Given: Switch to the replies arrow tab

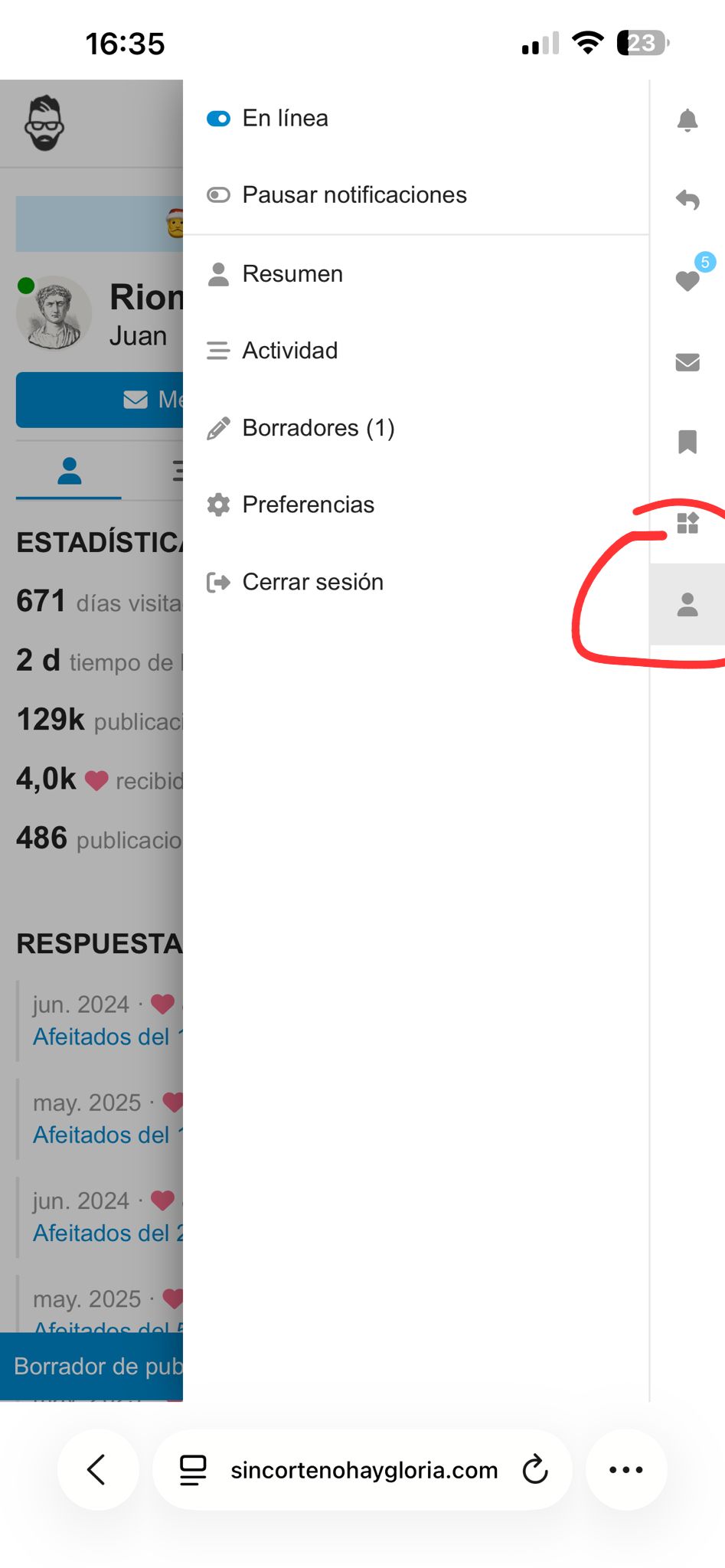Looking at the screenshot, I should pos(687,201).
